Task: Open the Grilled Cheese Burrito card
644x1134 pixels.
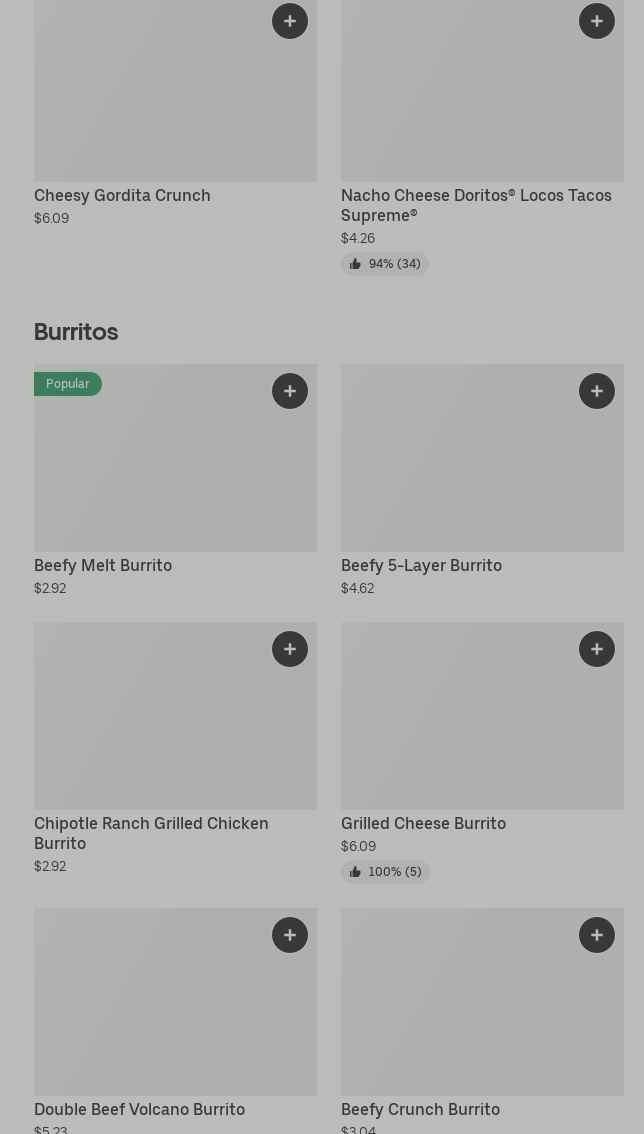Action: click(482, 753)
